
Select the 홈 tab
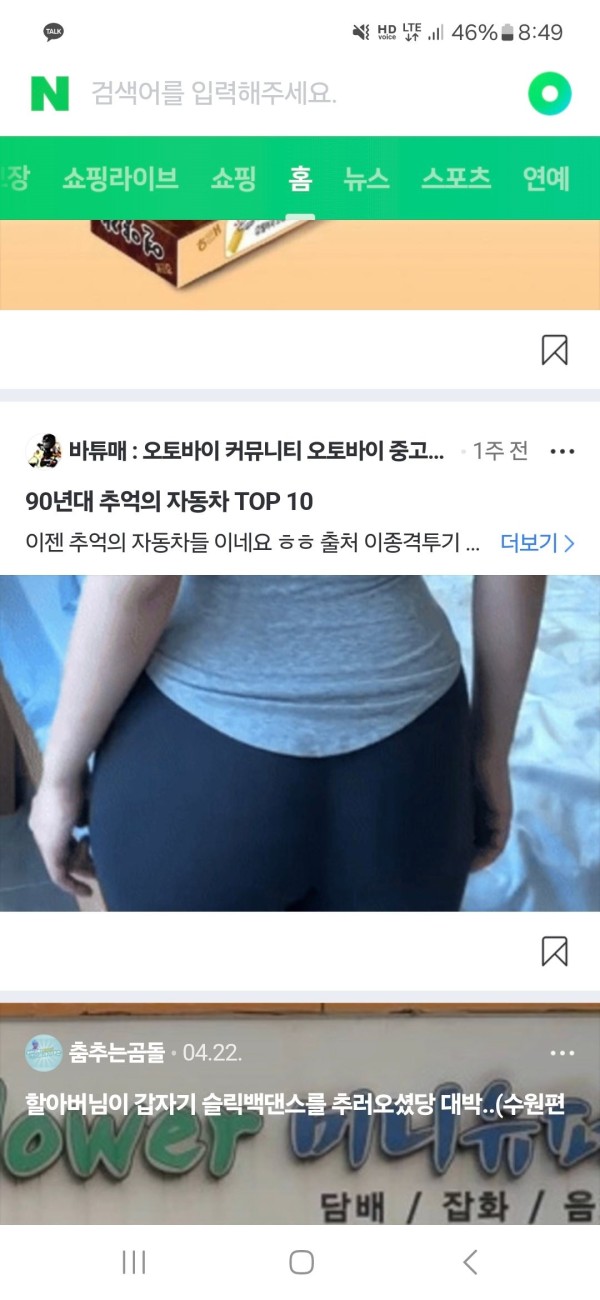coord(300,179)
